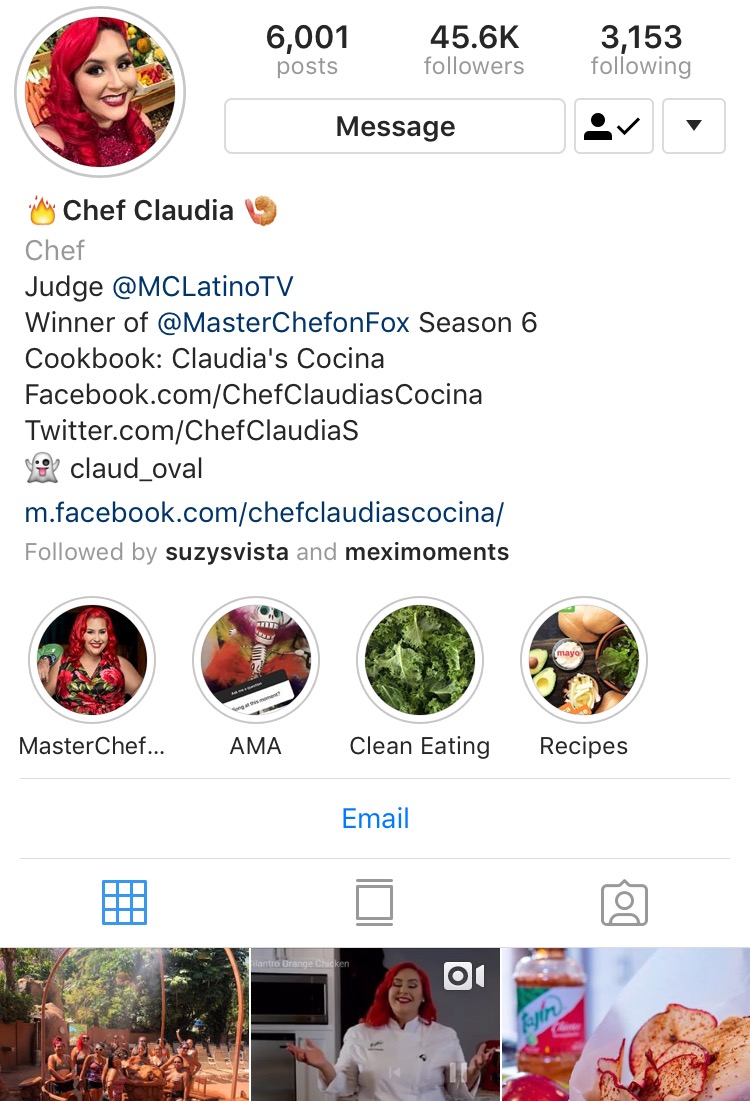Switch to the grid posts view
The image size is (750, 1101).
(124, 903)
